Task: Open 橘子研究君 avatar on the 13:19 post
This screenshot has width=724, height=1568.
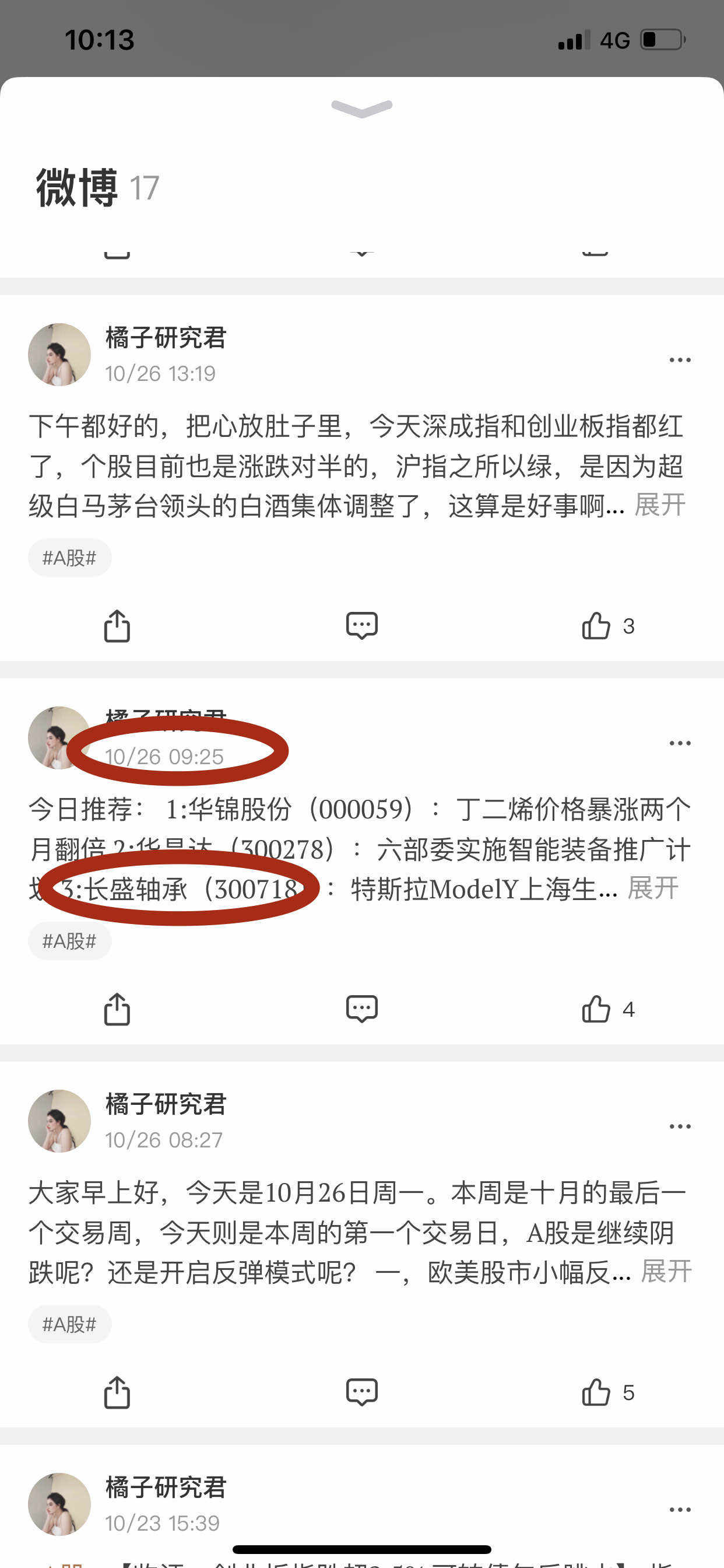Action: click(x=59, y=354)
